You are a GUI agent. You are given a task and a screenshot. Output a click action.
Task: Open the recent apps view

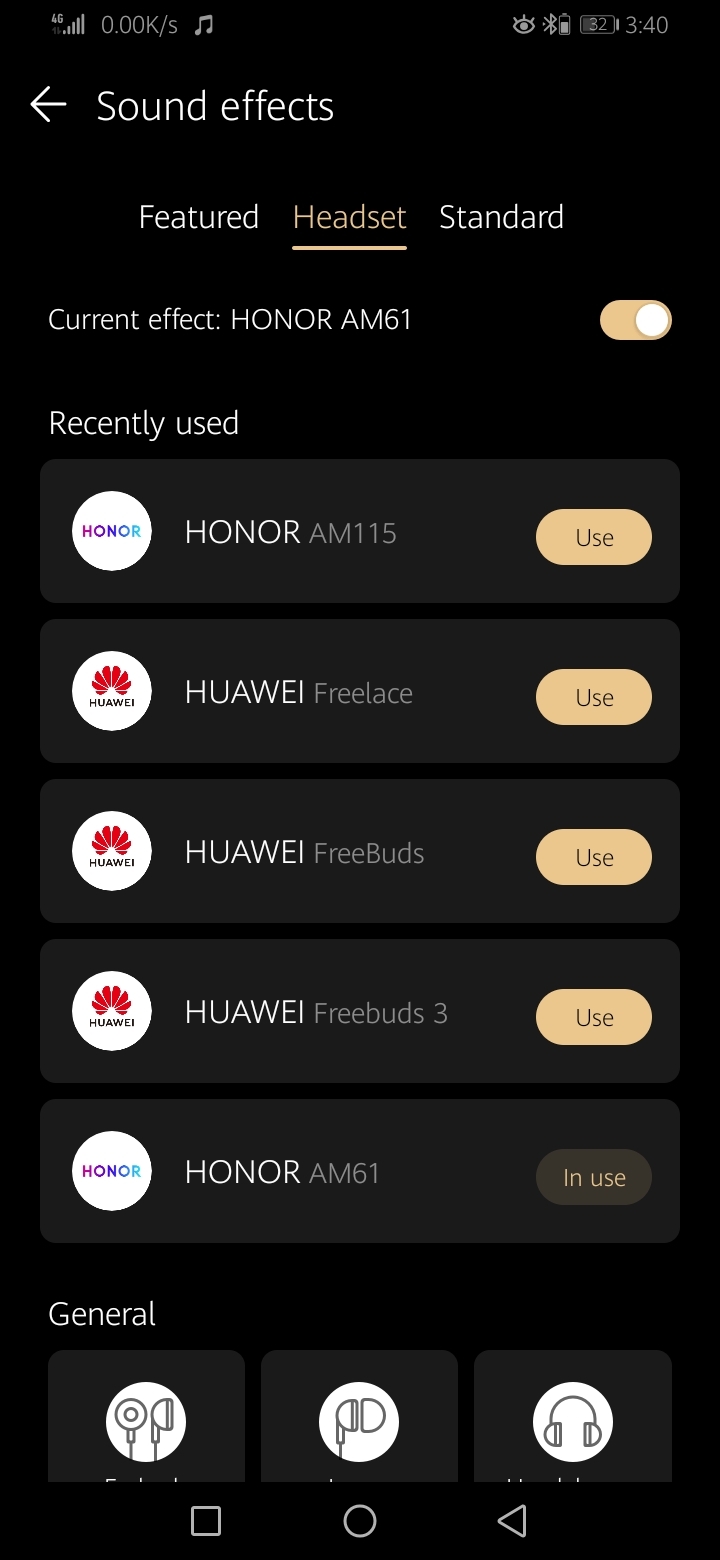206,1521
